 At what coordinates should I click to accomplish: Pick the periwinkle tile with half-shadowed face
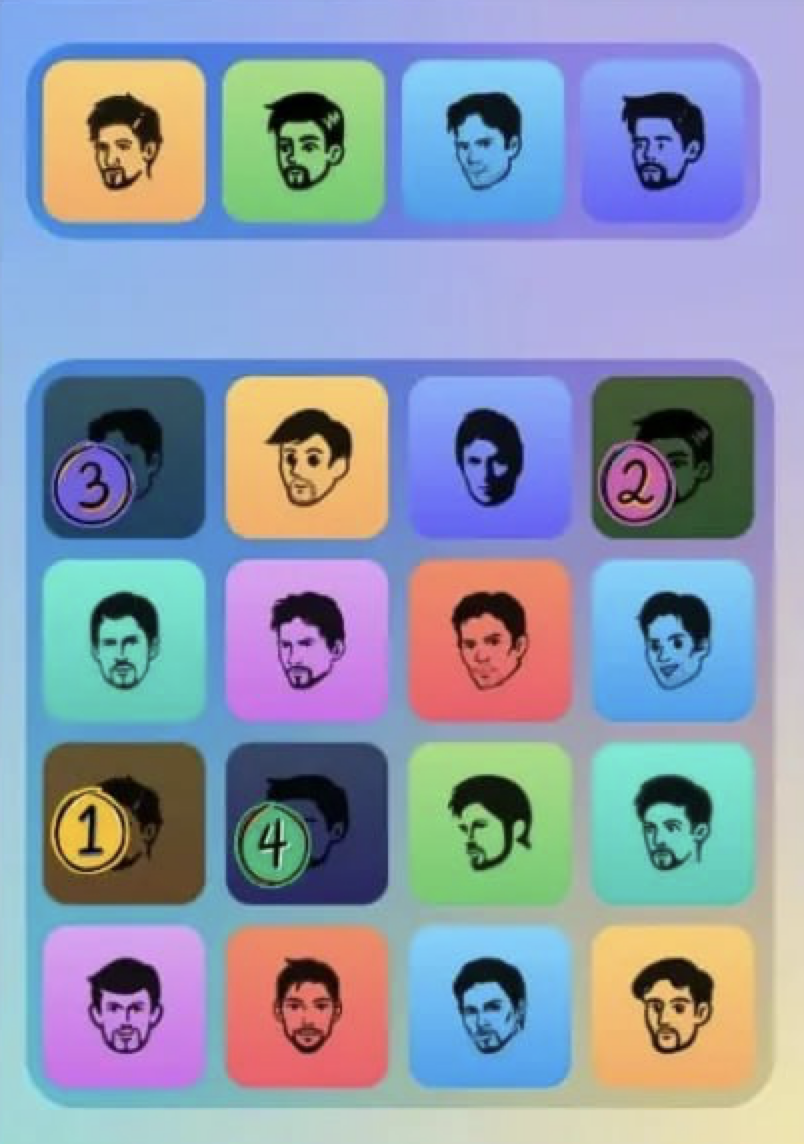[489, 457]
